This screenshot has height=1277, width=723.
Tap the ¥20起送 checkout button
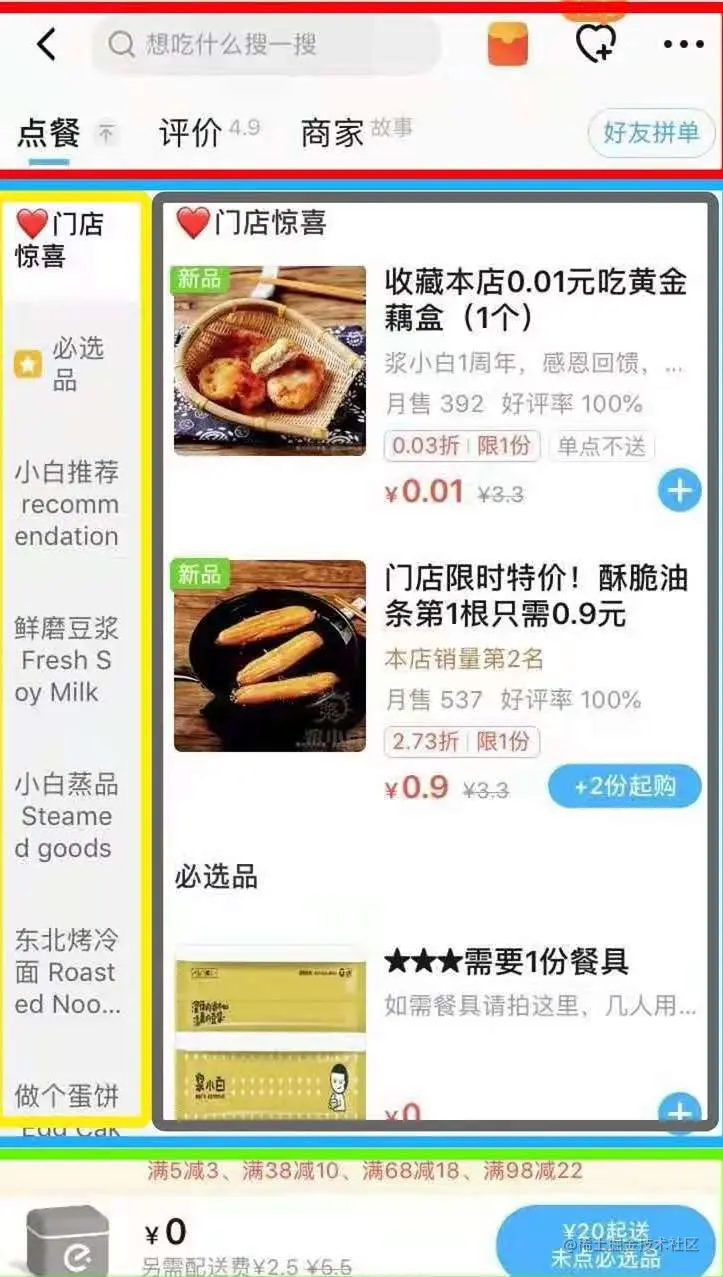pyautogui.click(x=606, y=1242)
